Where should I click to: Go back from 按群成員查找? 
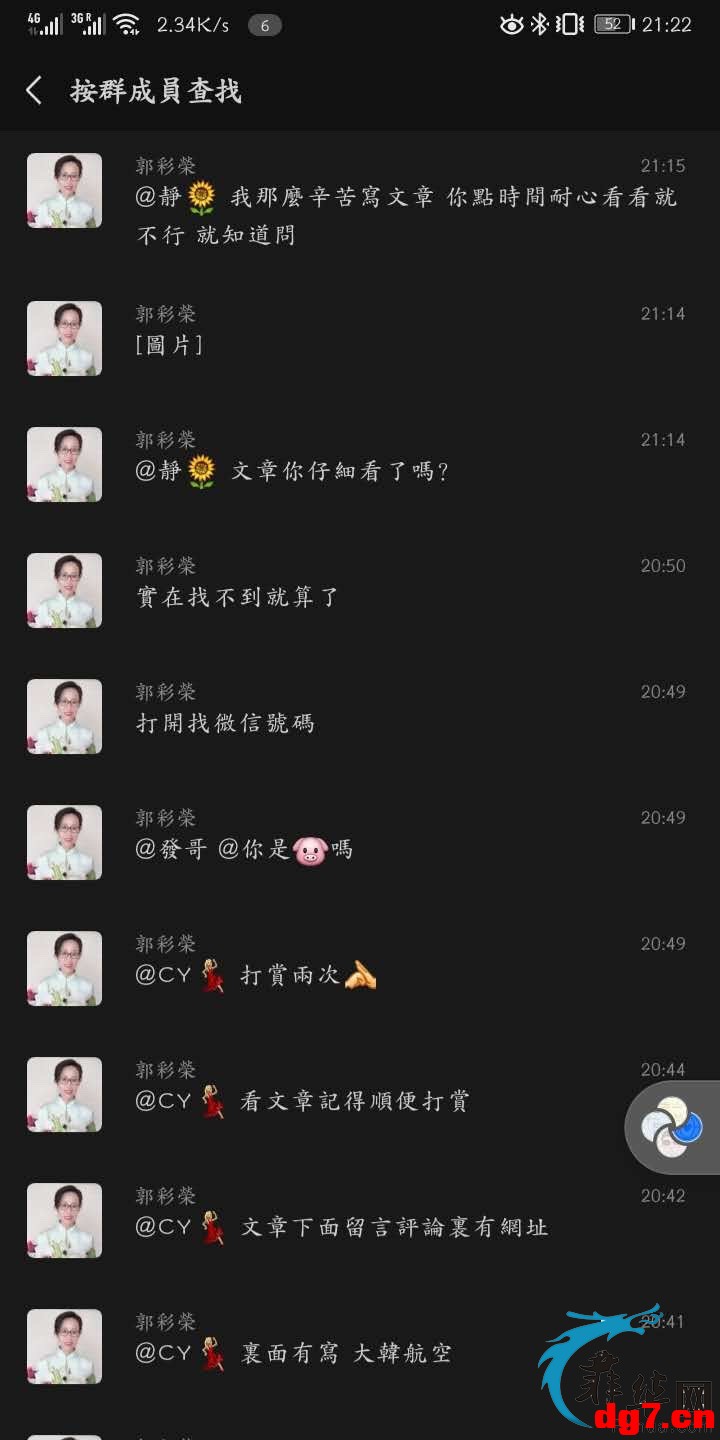34,91
